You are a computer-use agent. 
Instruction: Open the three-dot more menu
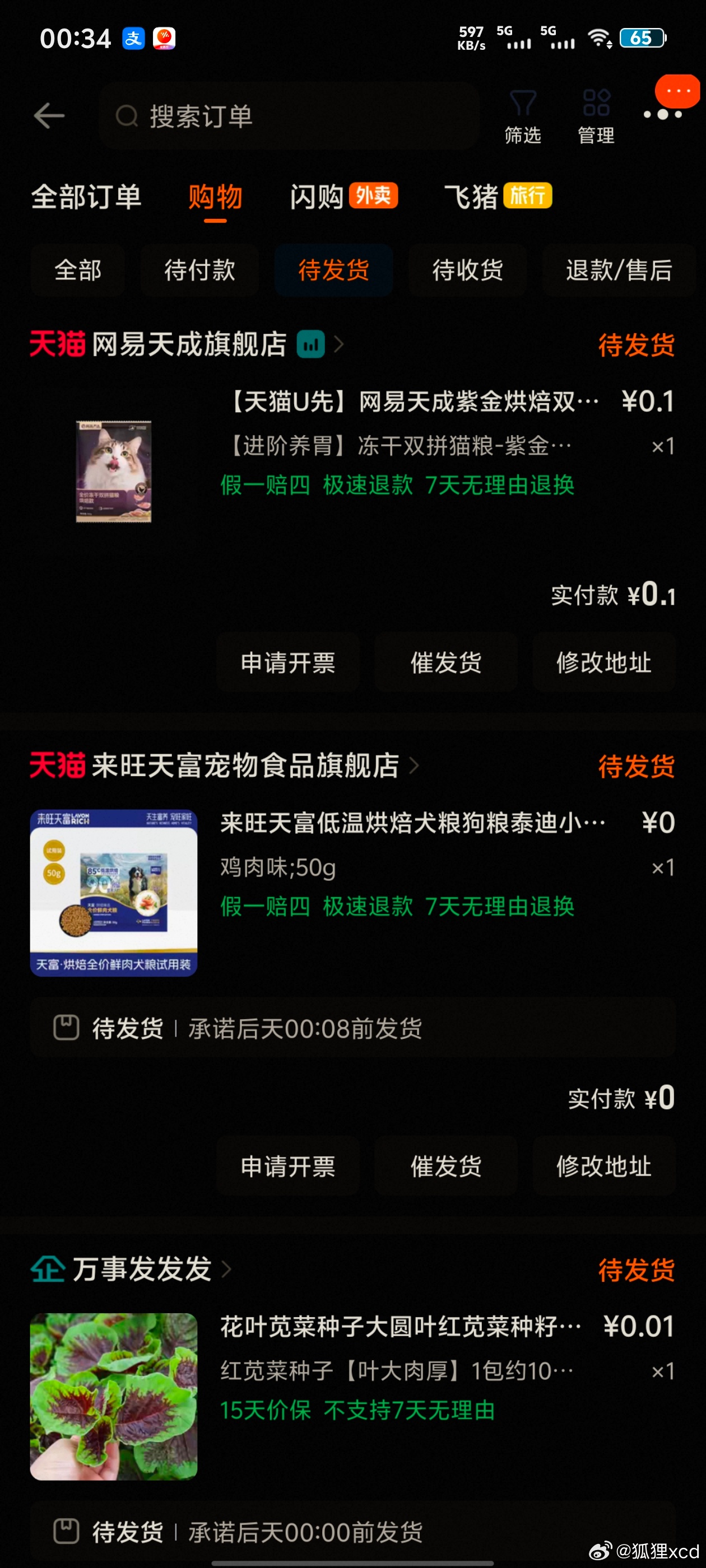click(x=663, y=114)
